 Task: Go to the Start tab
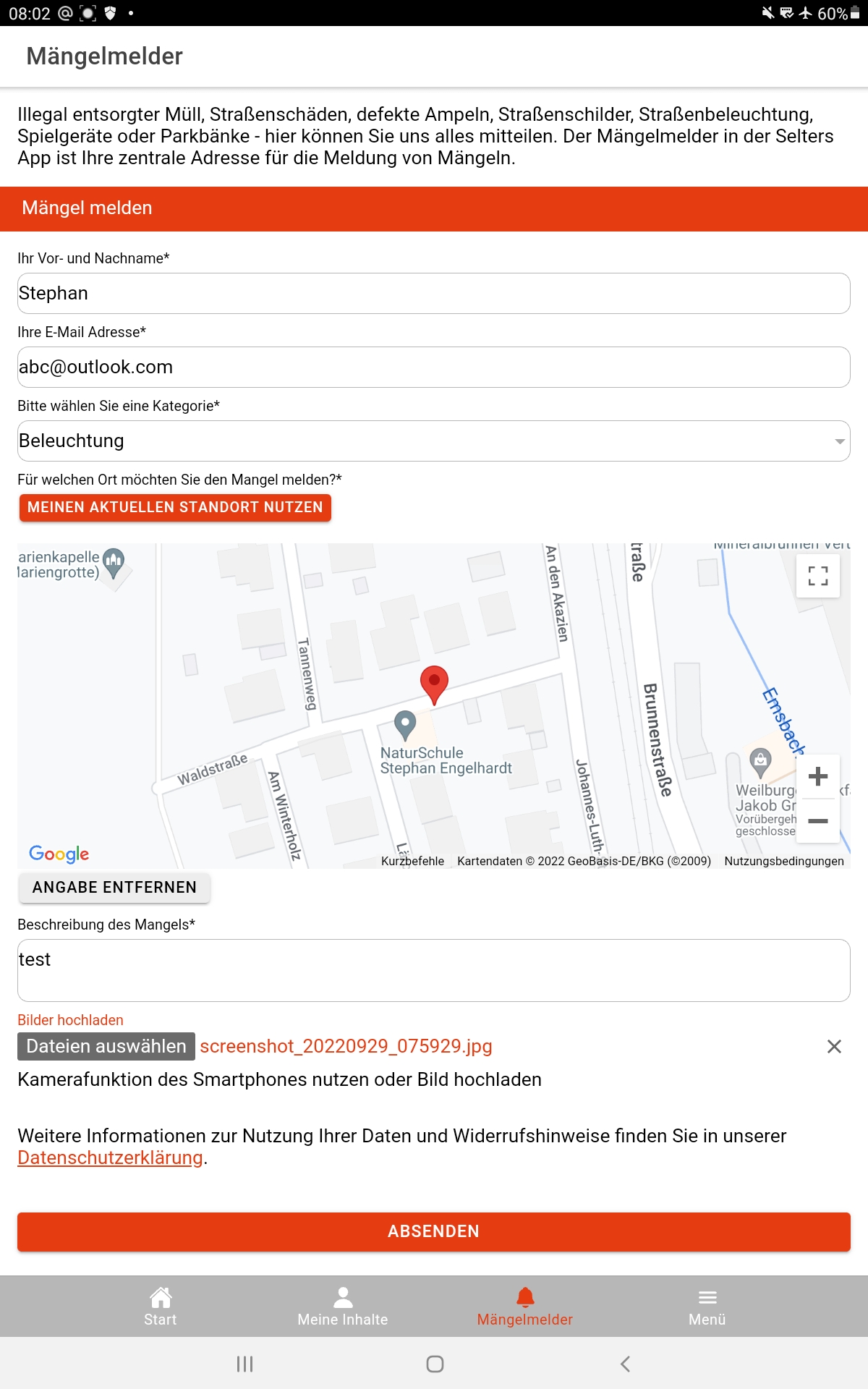[x=161, y=1307]
